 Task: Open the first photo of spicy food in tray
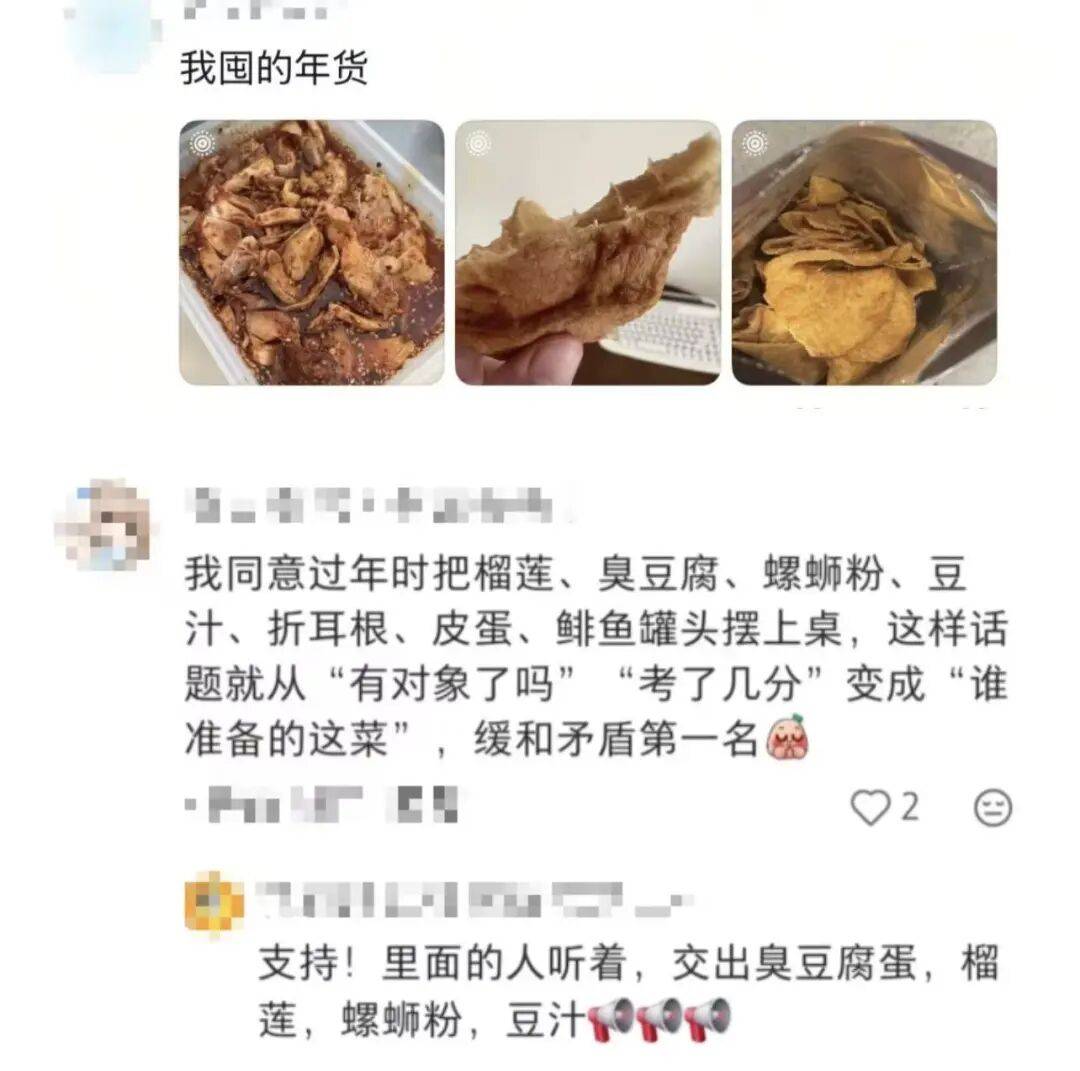[311, 252]
